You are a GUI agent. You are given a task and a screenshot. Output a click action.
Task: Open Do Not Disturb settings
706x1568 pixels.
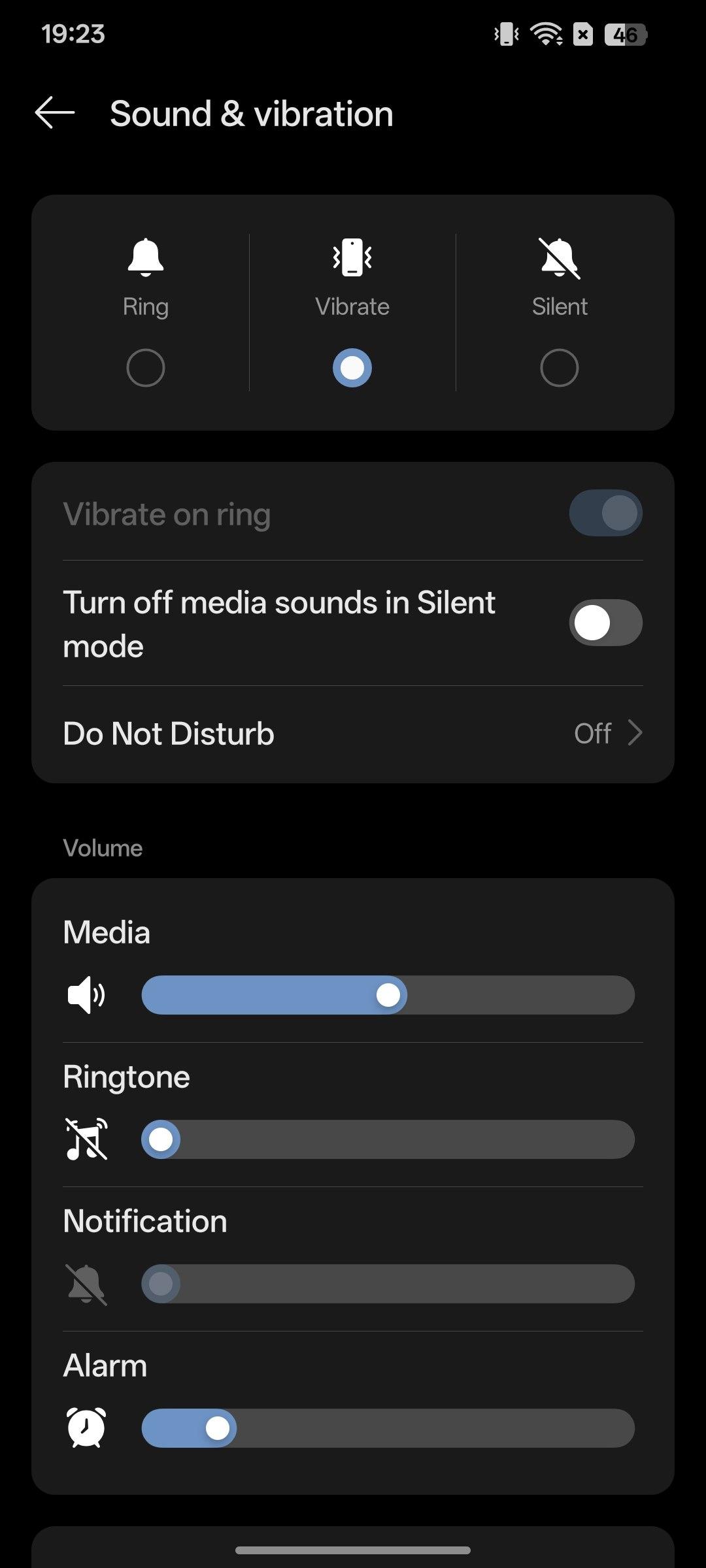(x=353, y=734)
